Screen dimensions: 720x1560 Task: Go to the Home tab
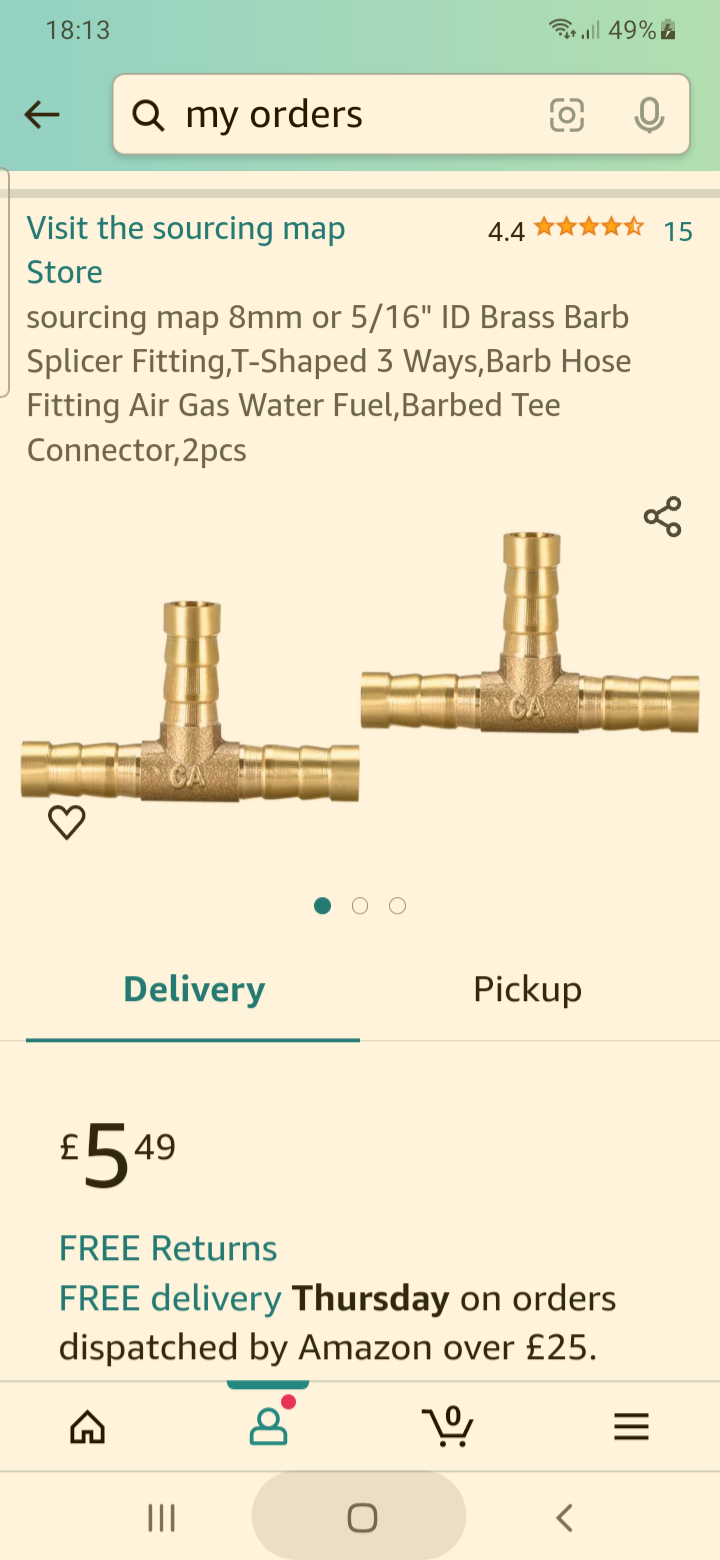88,1426
